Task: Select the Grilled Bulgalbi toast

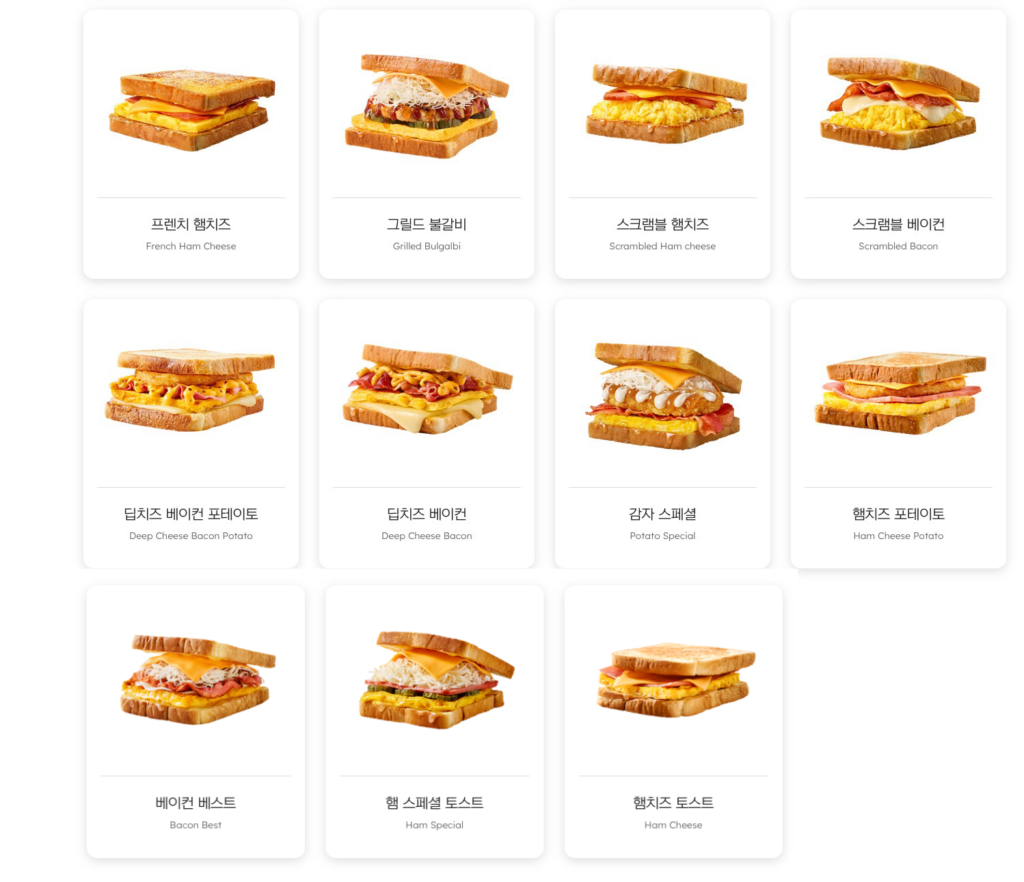Action: click(427, 144)
